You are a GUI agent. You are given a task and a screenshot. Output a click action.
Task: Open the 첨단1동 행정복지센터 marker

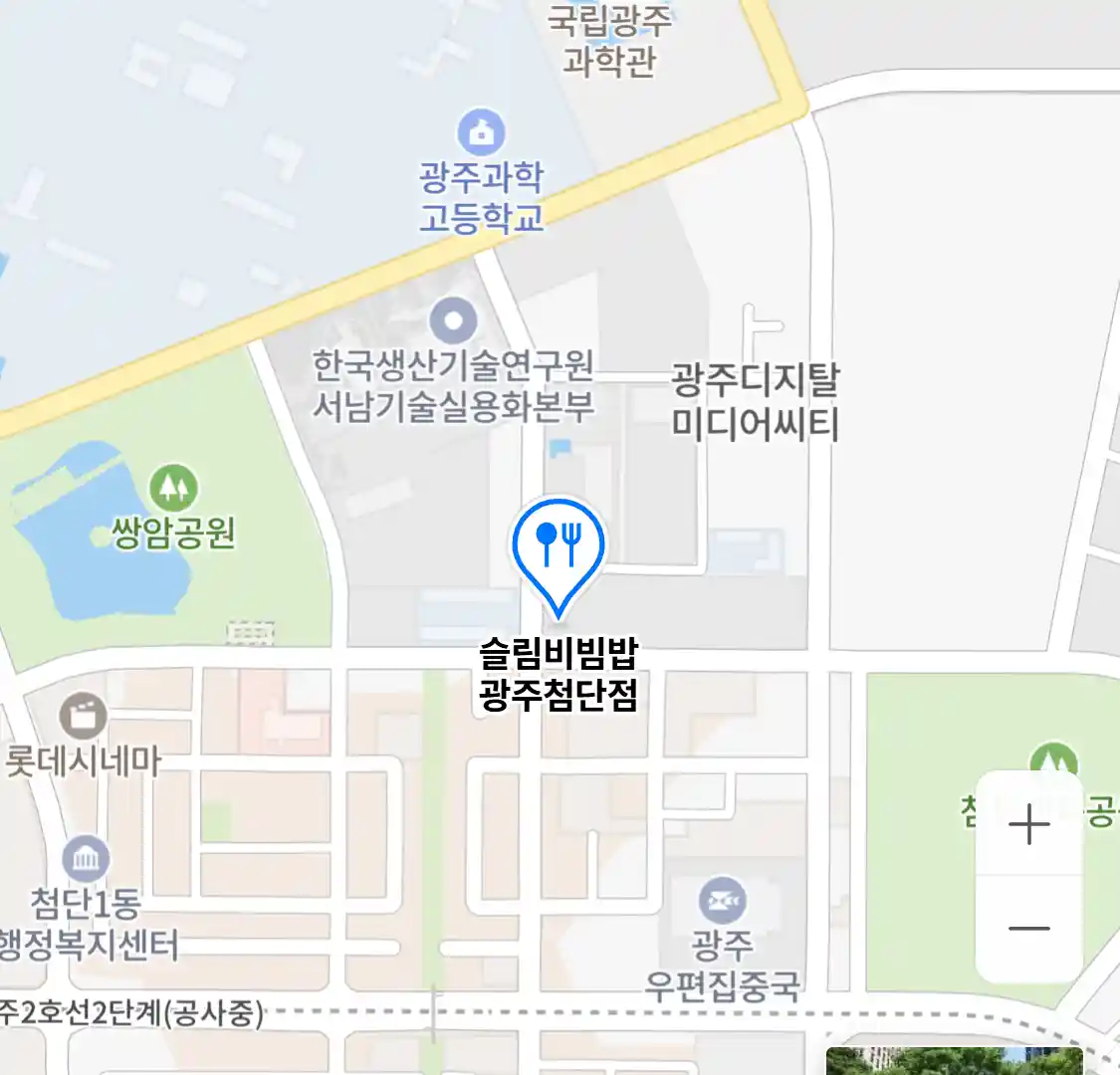click(x=86, y=860)
